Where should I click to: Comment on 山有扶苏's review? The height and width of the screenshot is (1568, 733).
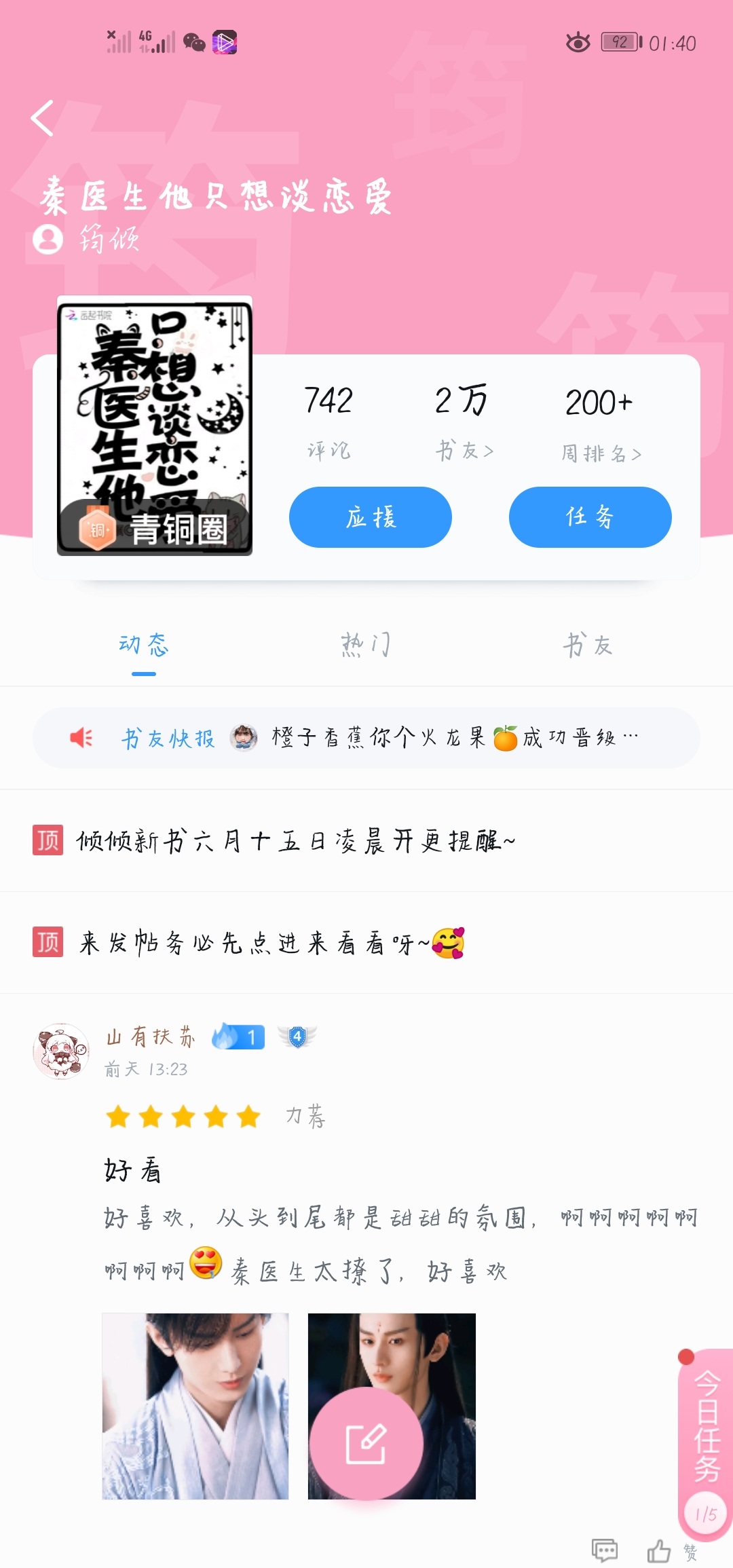(605, 1551)
